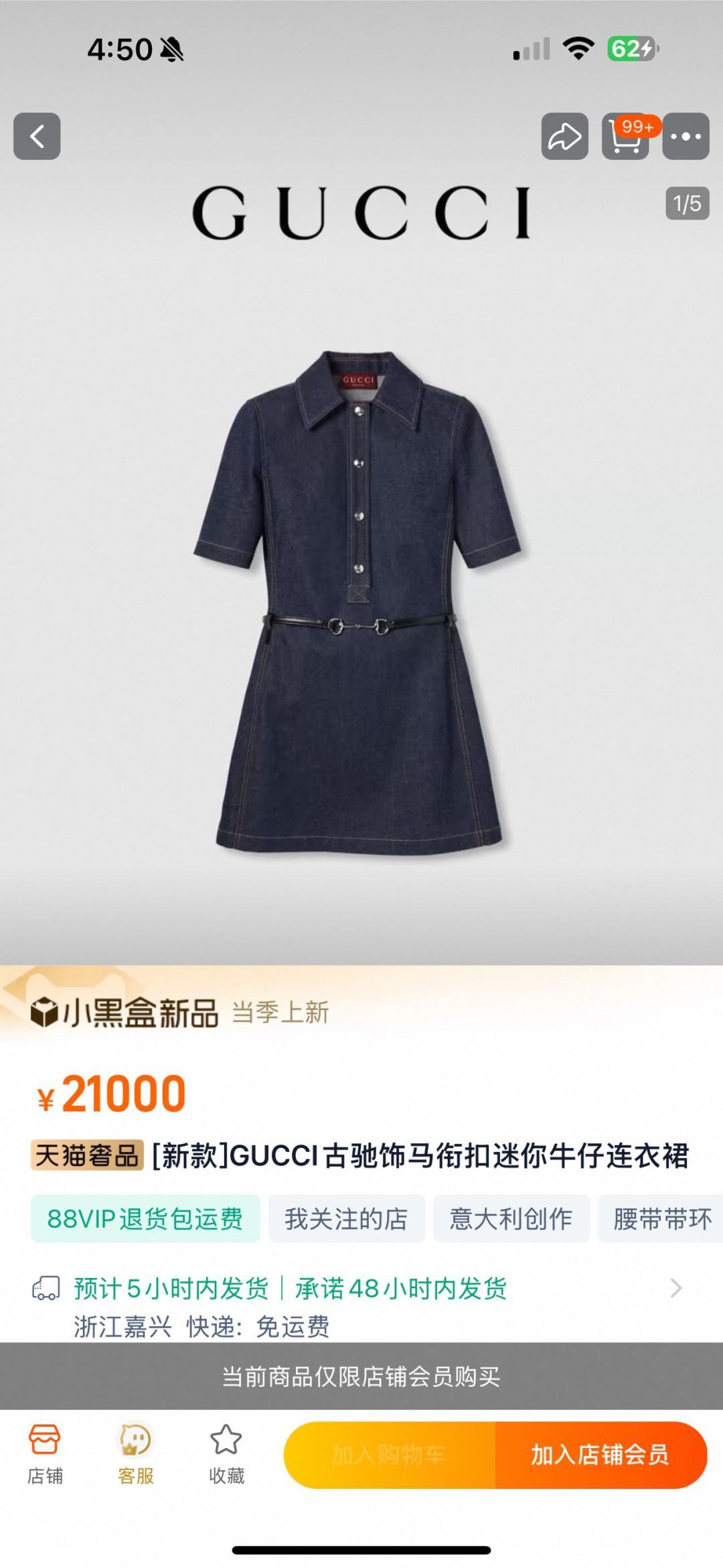Share this Gucci dress listing
Viewport: 723px width, 1568px height.
[x=564, y=136]
